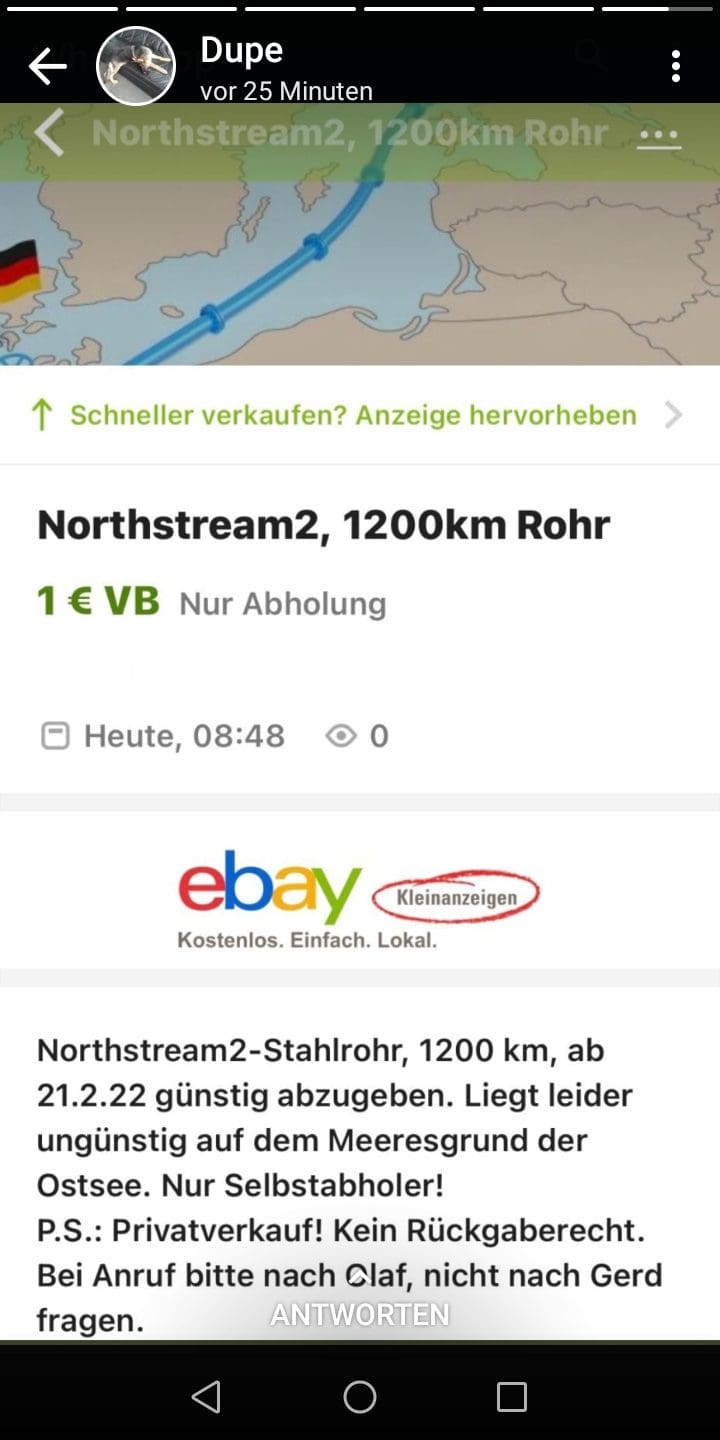Go back using the top-left arrow
Screen dimensions: 720x1440
coord(46,65)
